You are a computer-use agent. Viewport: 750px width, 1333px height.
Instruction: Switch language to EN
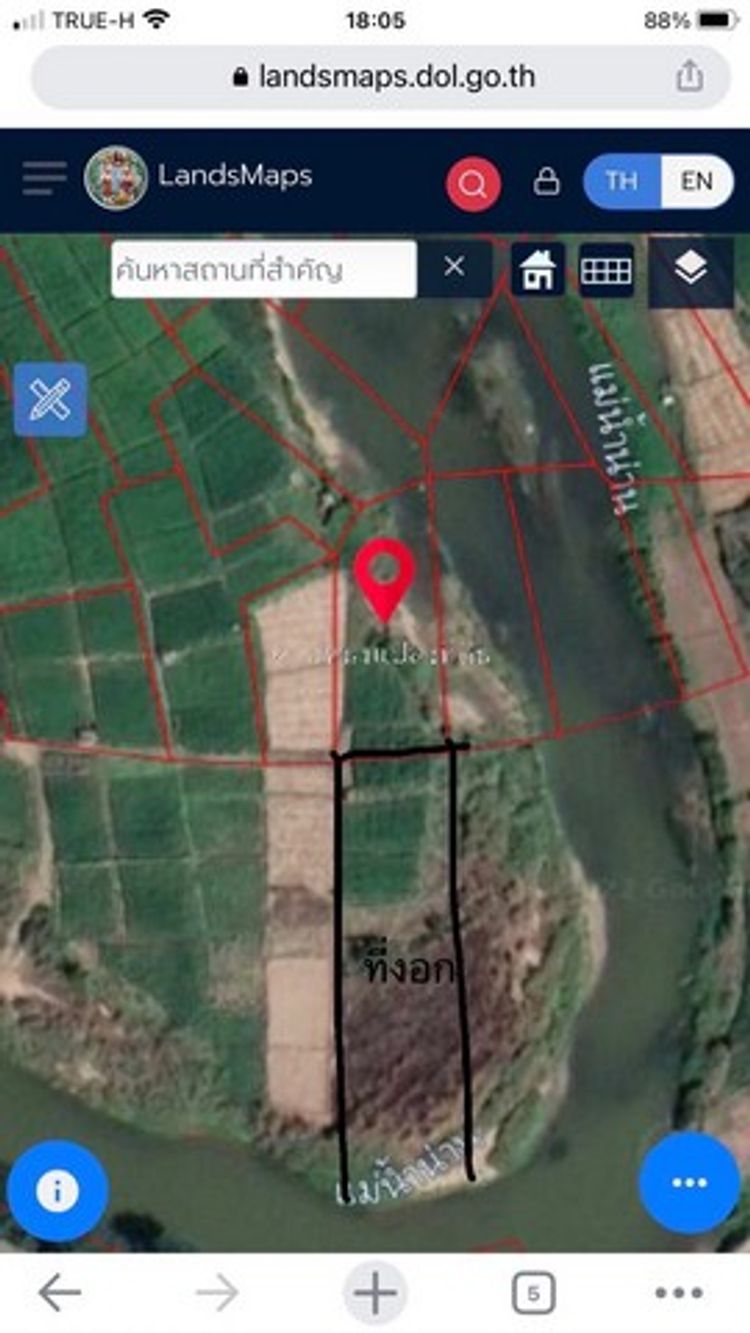[696, 181]
